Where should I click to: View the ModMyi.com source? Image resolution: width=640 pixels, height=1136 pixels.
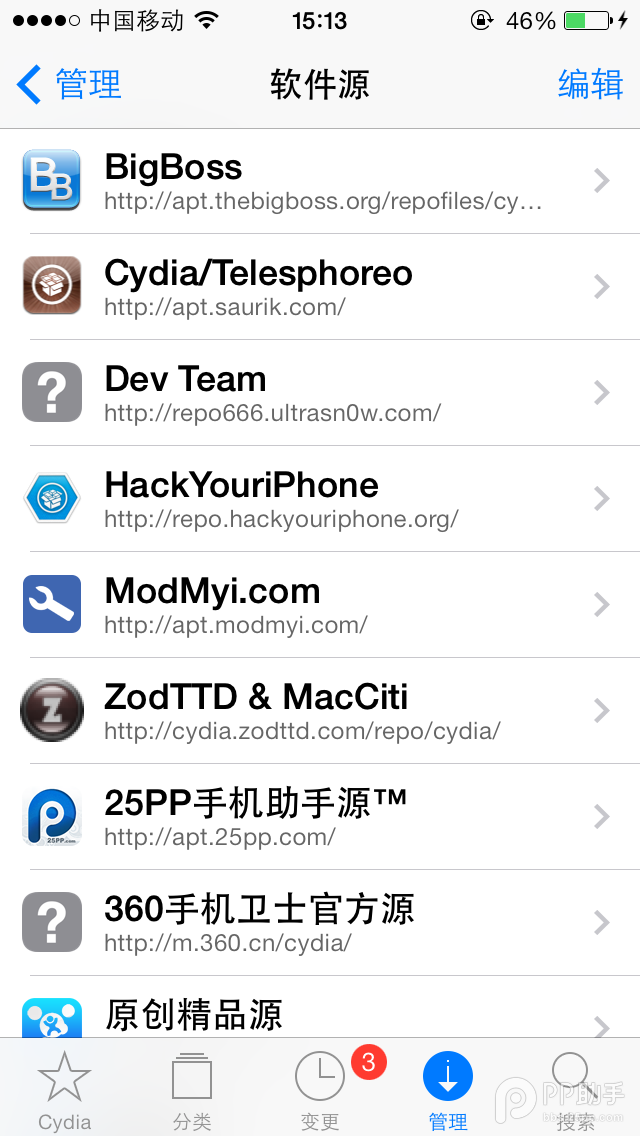(320, 605)
